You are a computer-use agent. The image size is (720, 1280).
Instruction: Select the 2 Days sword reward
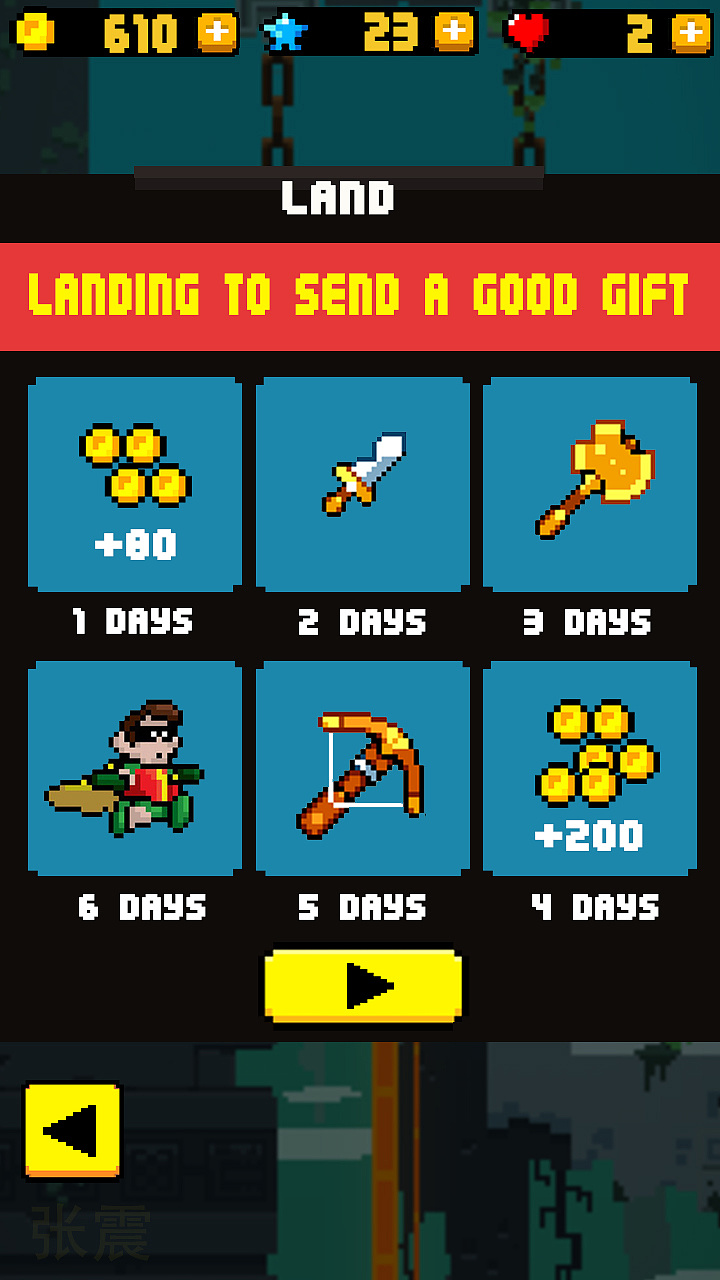tap(363, 485)
